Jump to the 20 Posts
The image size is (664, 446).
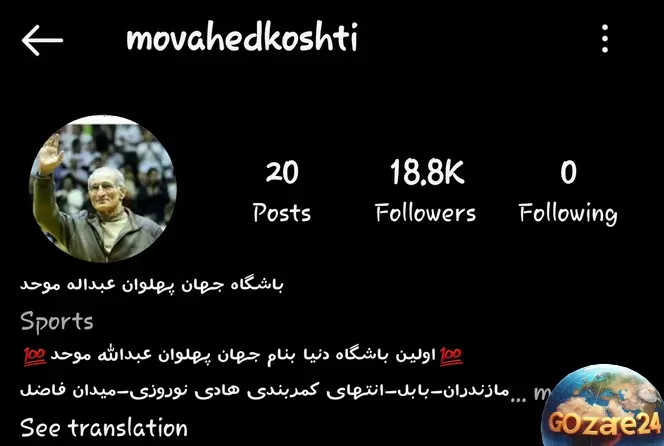pos(282,192)
